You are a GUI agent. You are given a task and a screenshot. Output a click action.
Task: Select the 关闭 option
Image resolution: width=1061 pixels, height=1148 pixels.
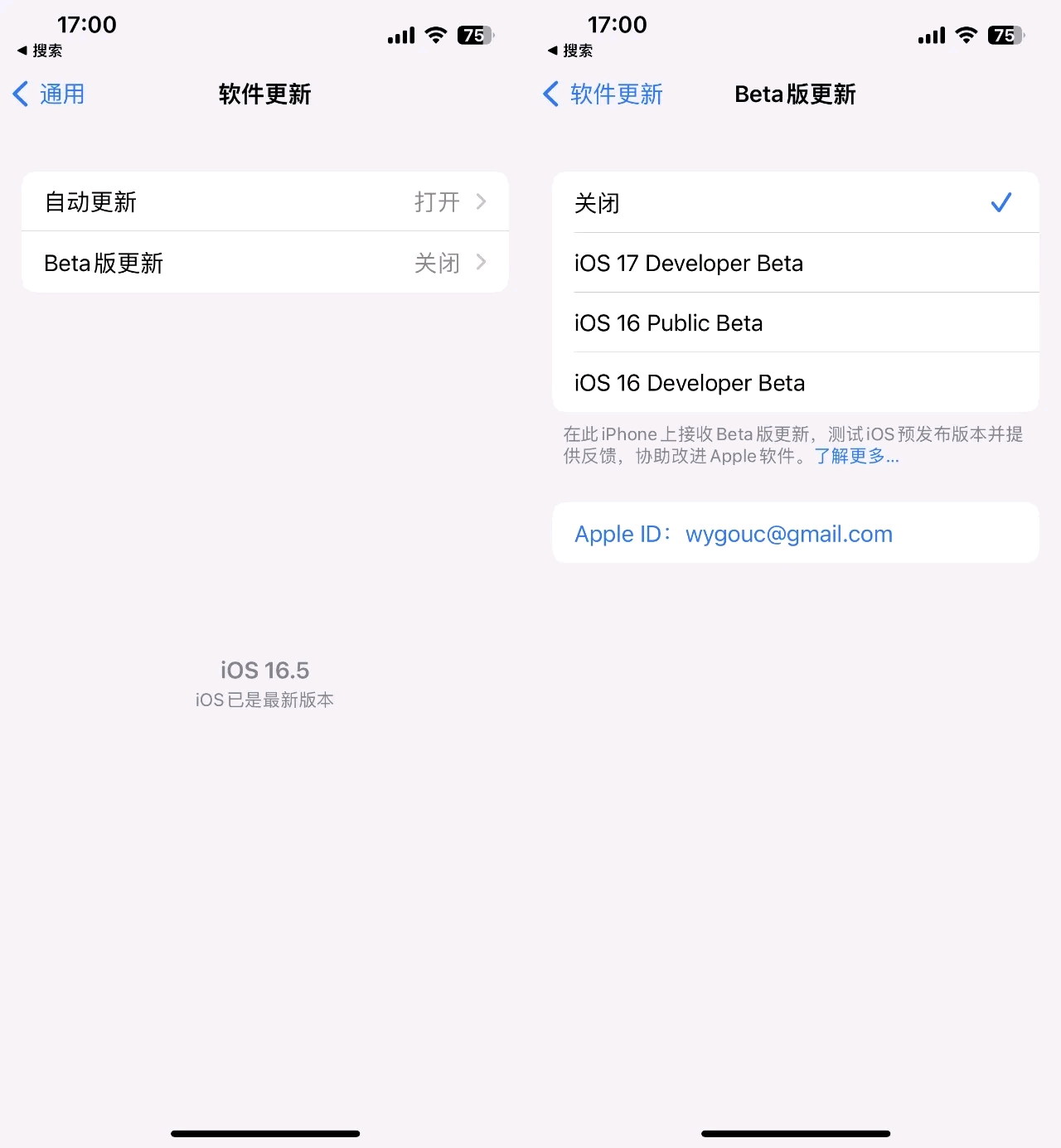(x=794, y=203)
